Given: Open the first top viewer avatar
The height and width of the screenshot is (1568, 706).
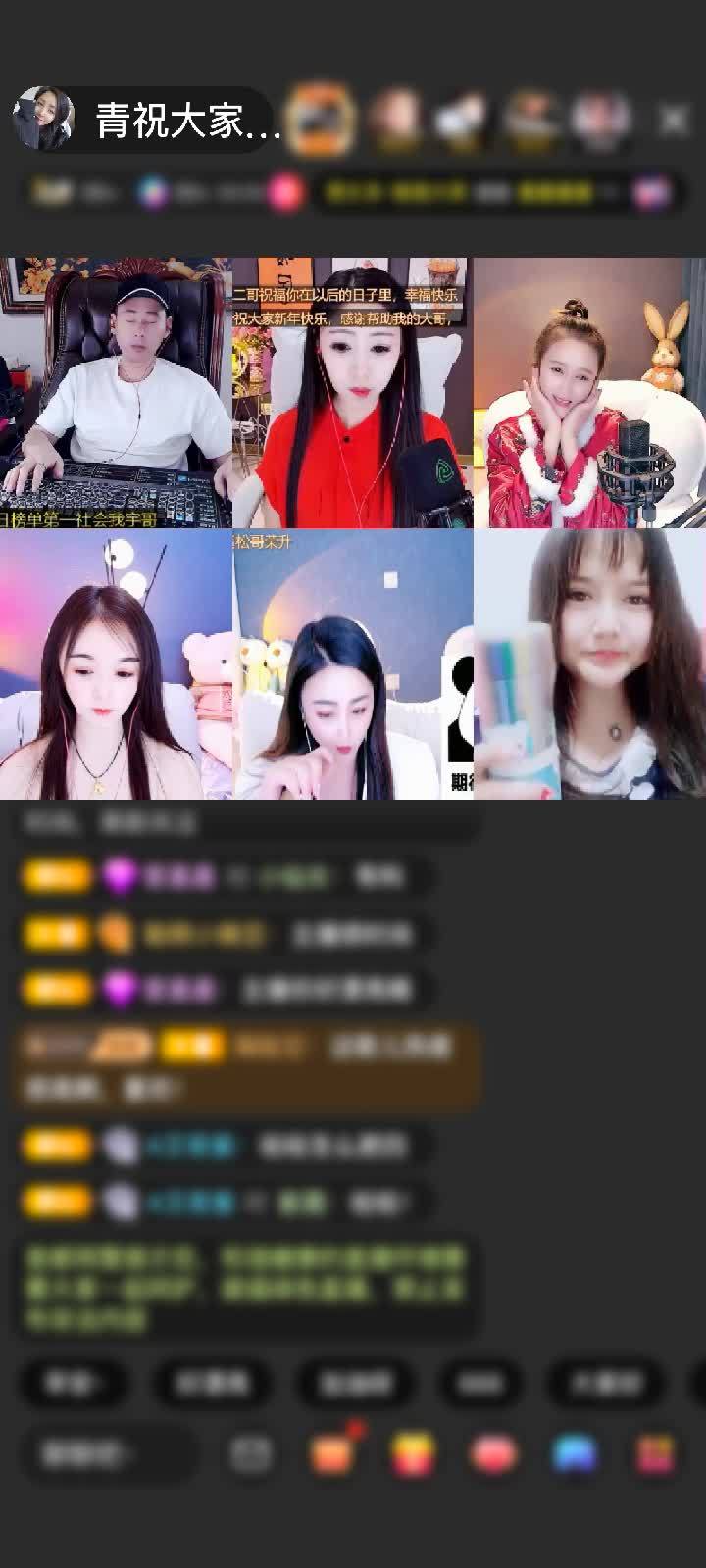Looking at the screenshot, I should point(323,119).
